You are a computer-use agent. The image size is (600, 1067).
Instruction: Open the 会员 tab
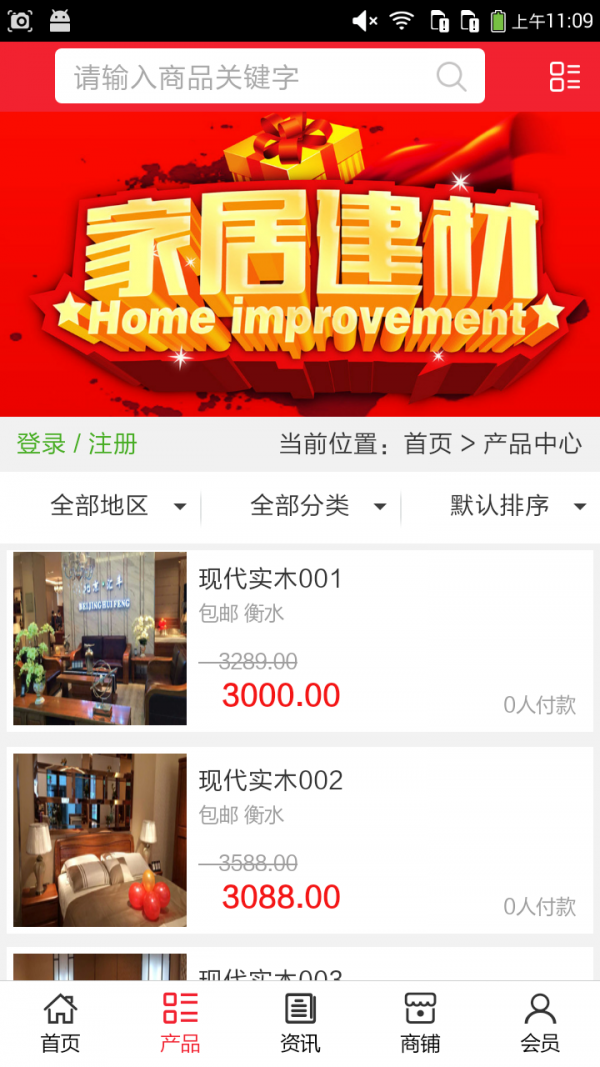click(x=540, y=1023)
